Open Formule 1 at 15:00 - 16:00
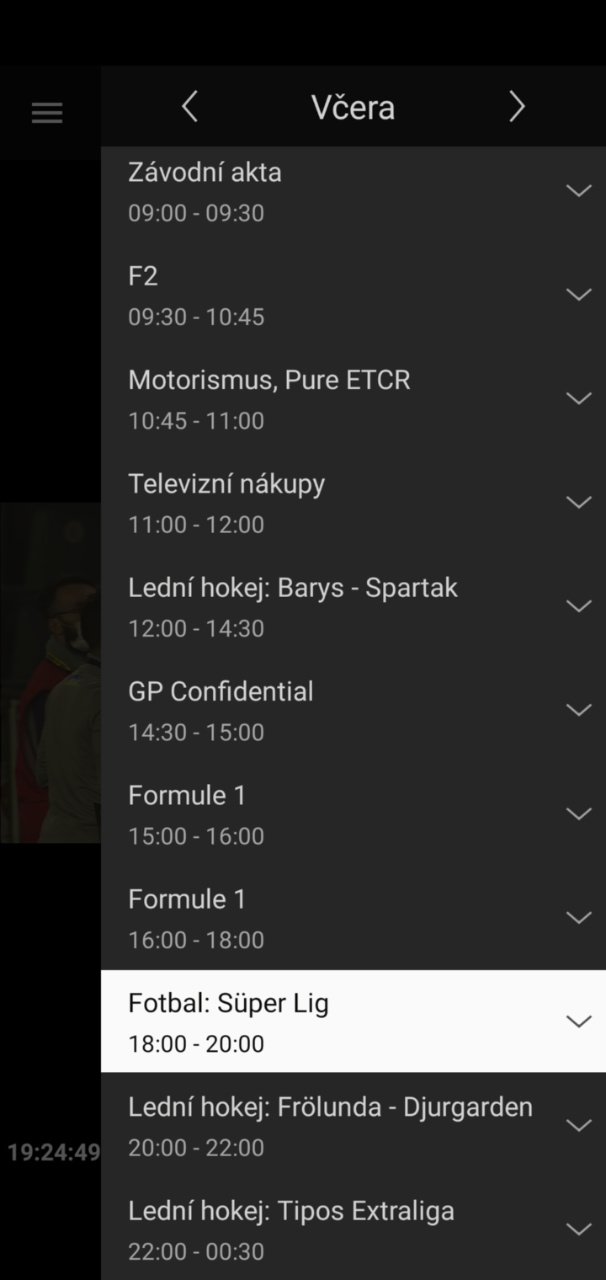The height and width of the screenshot is (1280, 606). pos(353,814)
